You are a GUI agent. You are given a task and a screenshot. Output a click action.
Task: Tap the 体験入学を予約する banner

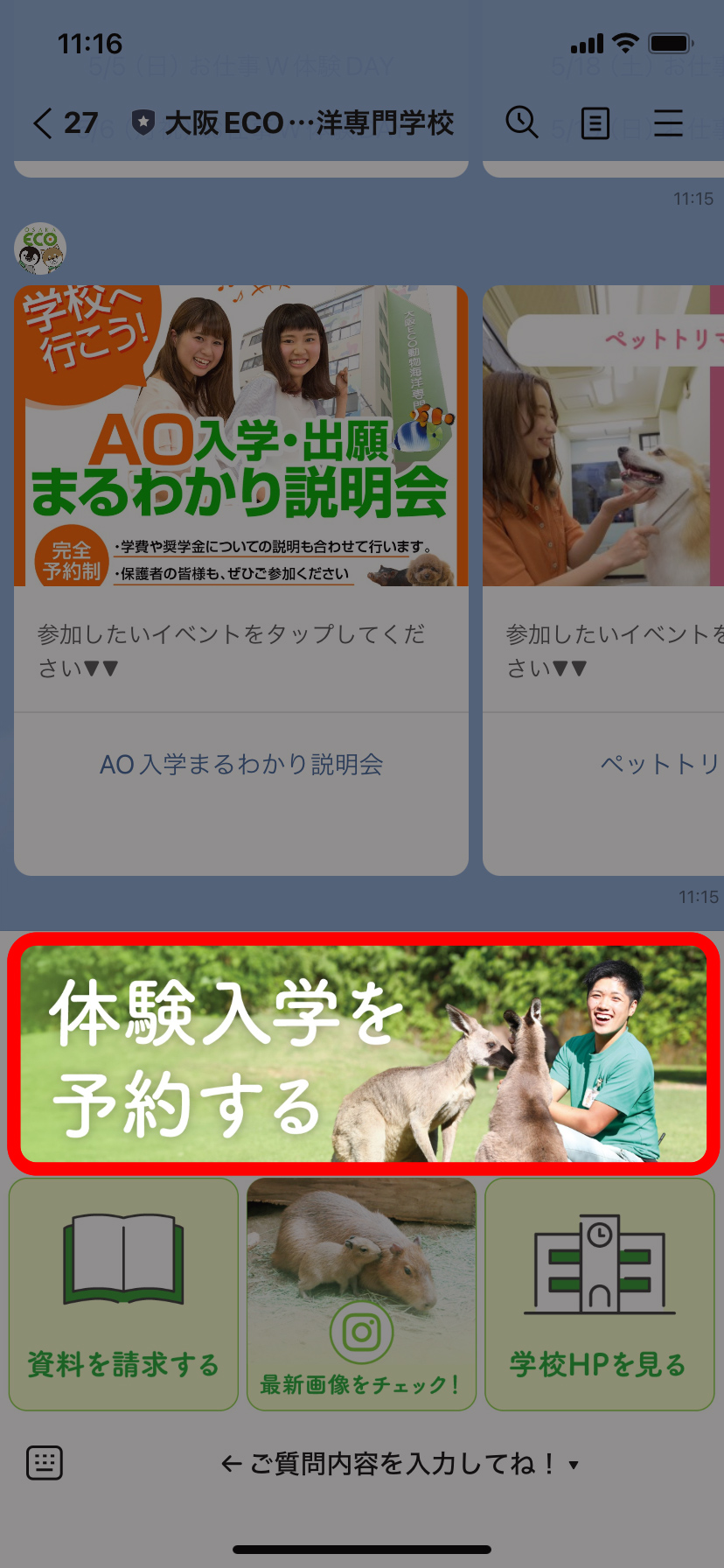click(x=362, y=1053)
